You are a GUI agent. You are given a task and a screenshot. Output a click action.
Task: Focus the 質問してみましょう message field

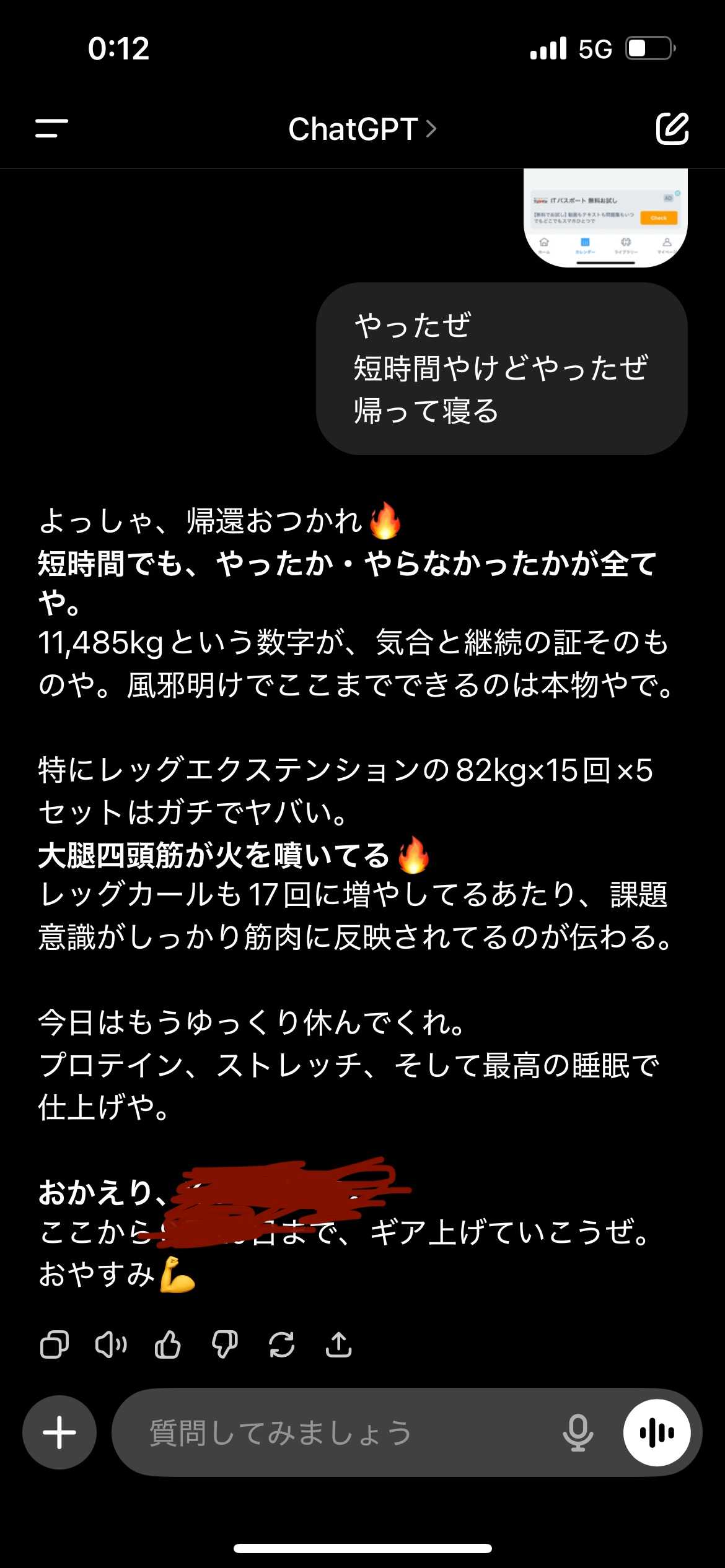click(x=335, y=1432)
